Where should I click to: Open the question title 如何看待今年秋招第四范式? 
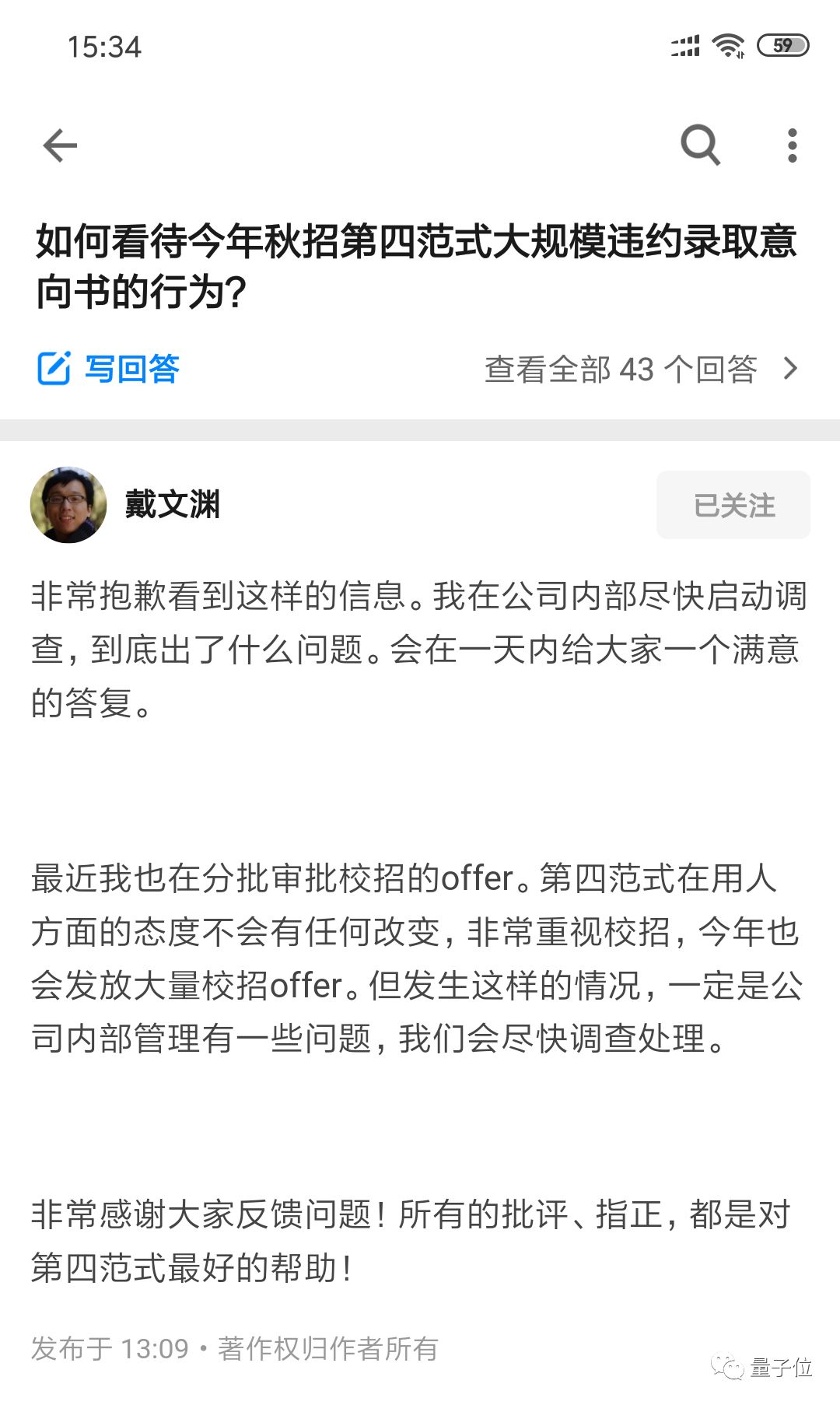[x=416, y=266]
